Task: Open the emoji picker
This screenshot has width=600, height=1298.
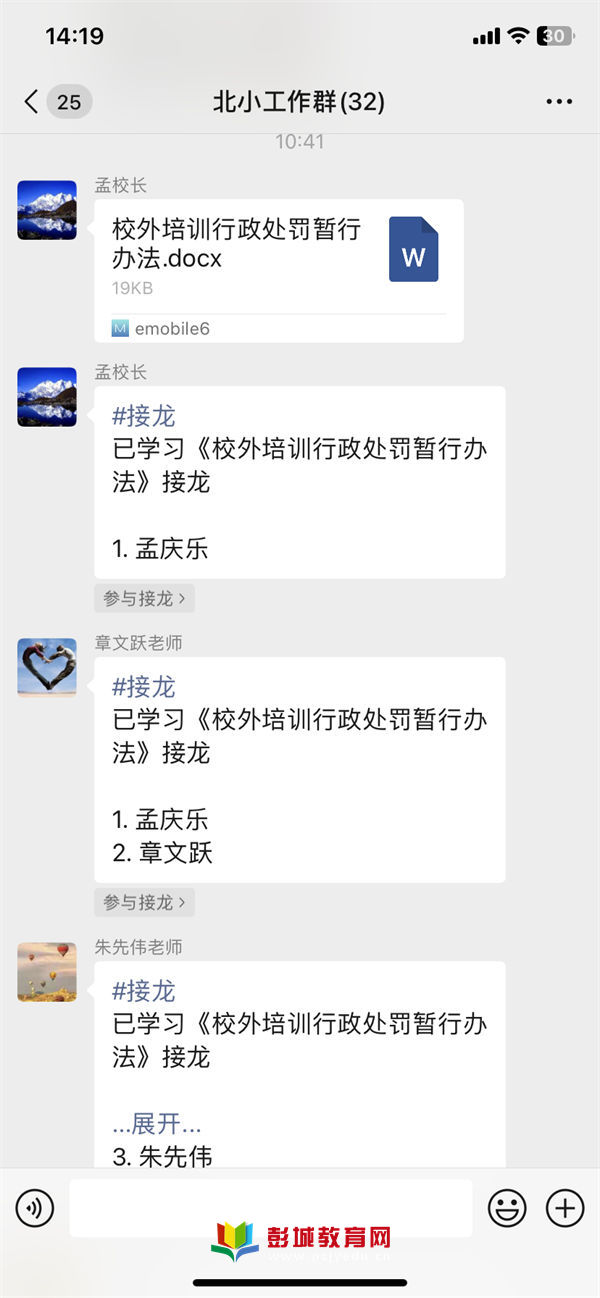Action: (x=507, y=1209)
